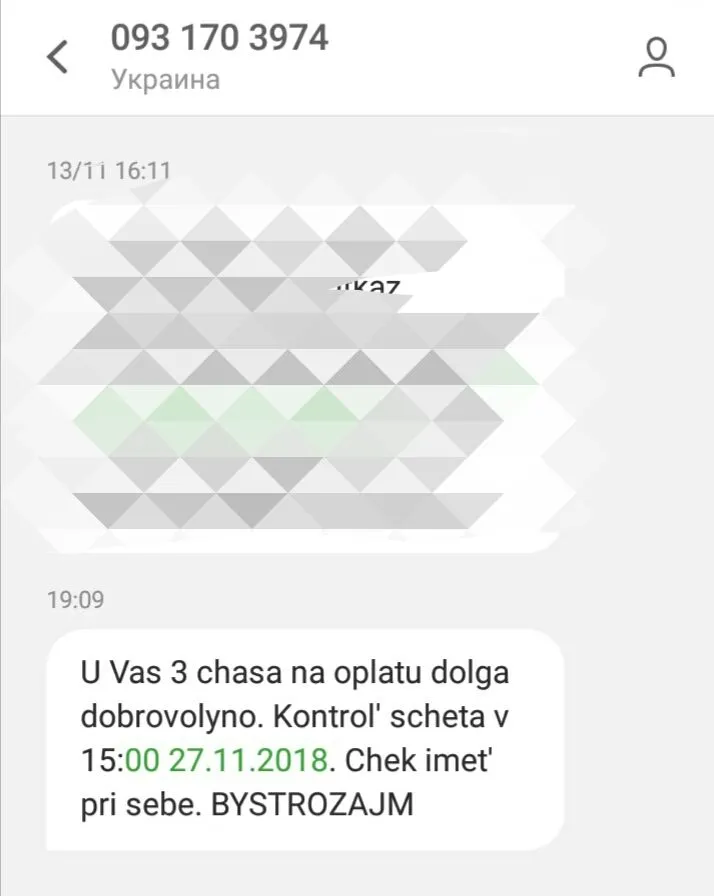The image size is (714, 896).
Task: Open contact profile for 093 170 3974
Action: (657, 57)
